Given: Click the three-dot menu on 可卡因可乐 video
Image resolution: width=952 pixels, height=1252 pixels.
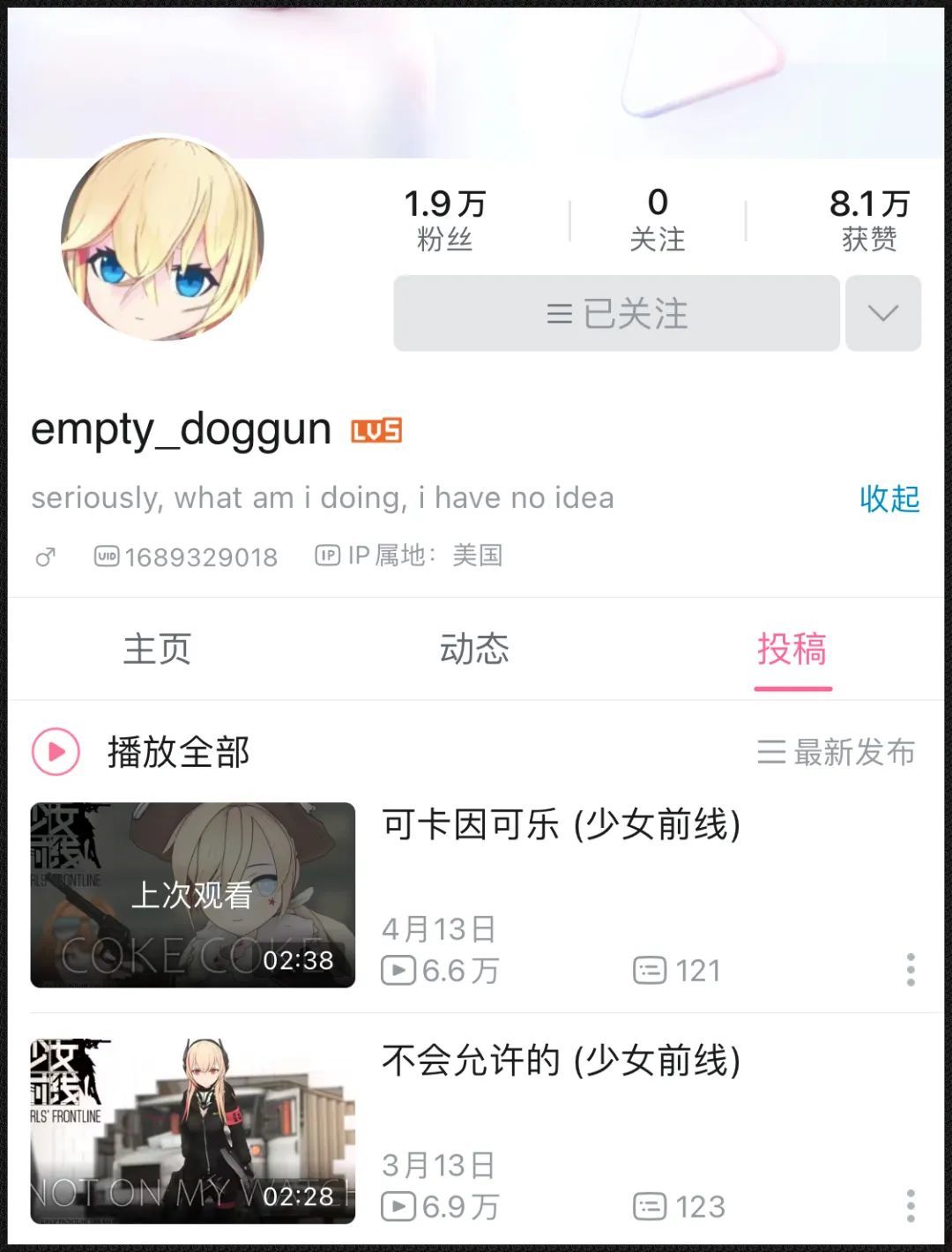Looking at the screenshot, I should (x=911, y=971).
